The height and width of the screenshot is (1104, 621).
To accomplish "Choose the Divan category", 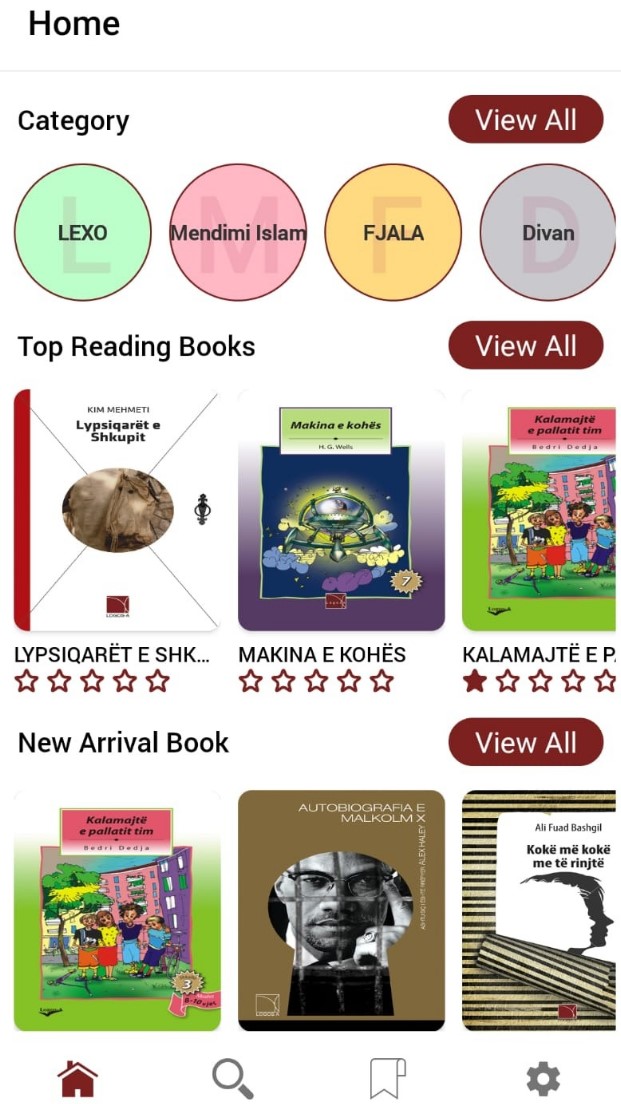I will point(548,233).
